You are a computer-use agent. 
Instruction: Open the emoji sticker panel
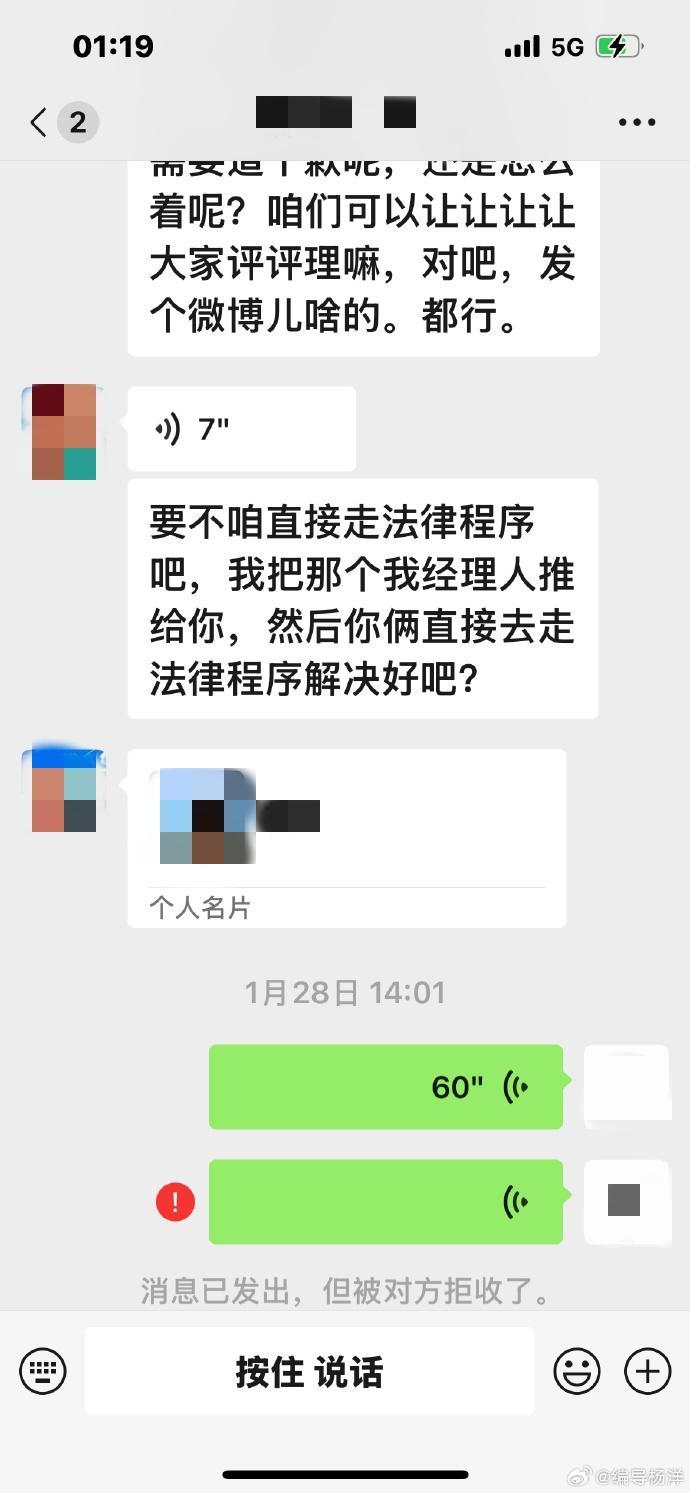click(577, 1370)
